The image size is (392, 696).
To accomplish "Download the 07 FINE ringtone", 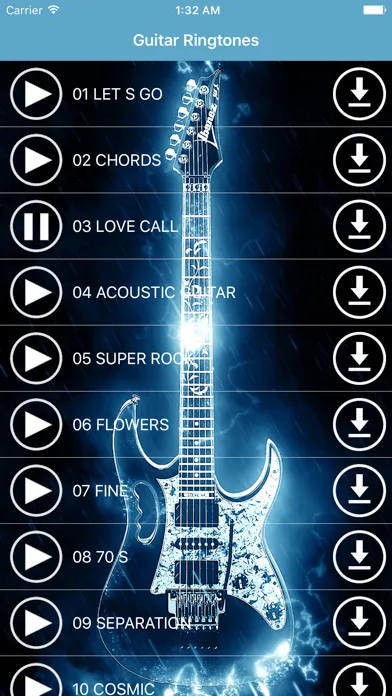I will [x=359, y=491].
